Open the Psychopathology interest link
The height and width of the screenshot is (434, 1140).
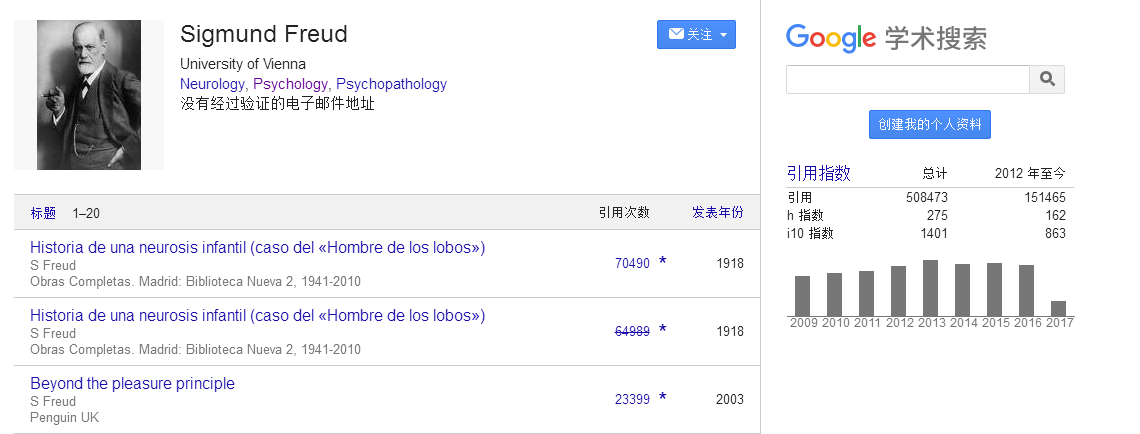pyautogui.click(x=391, y=84)
